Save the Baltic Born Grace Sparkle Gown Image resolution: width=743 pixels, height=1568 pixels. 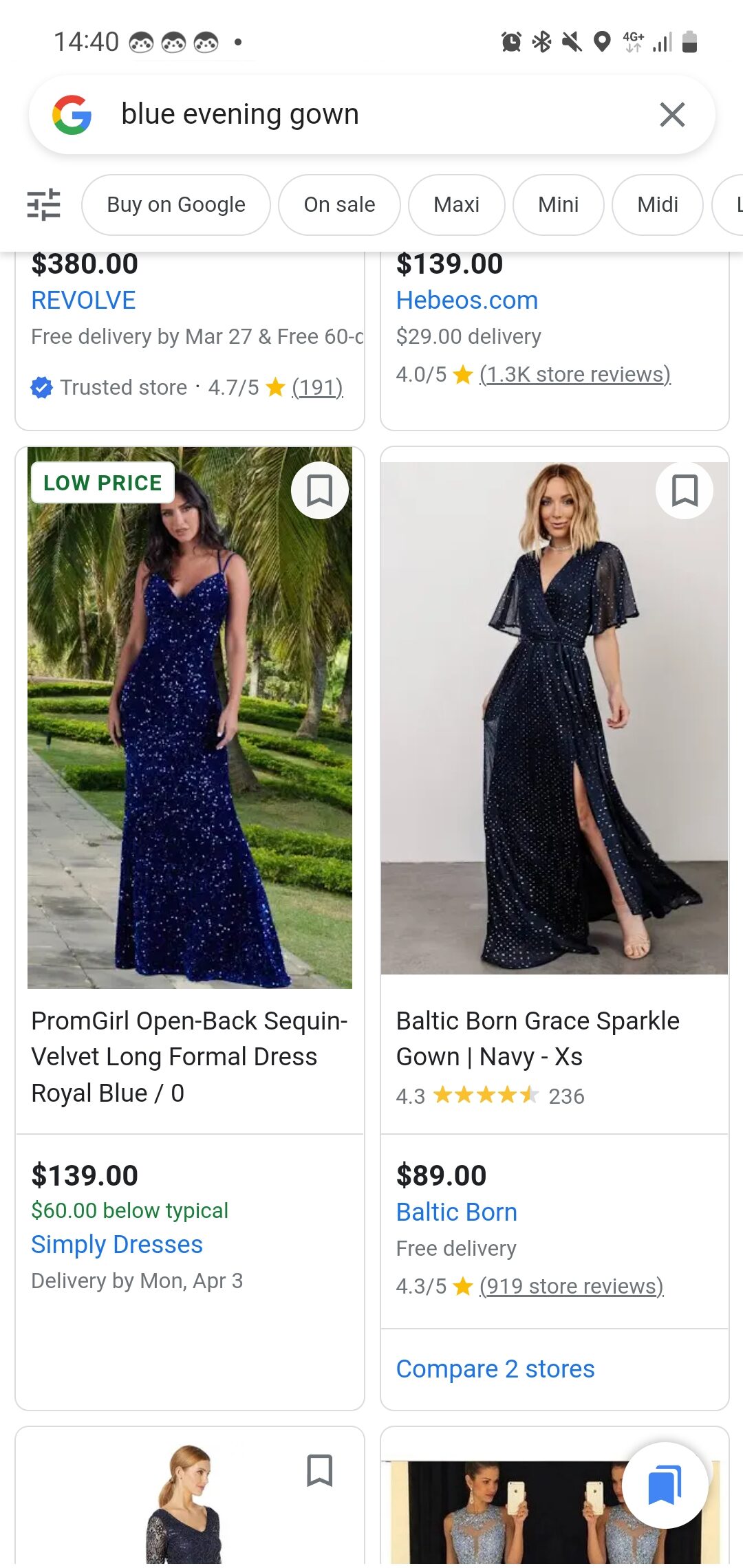coord(685,490)
